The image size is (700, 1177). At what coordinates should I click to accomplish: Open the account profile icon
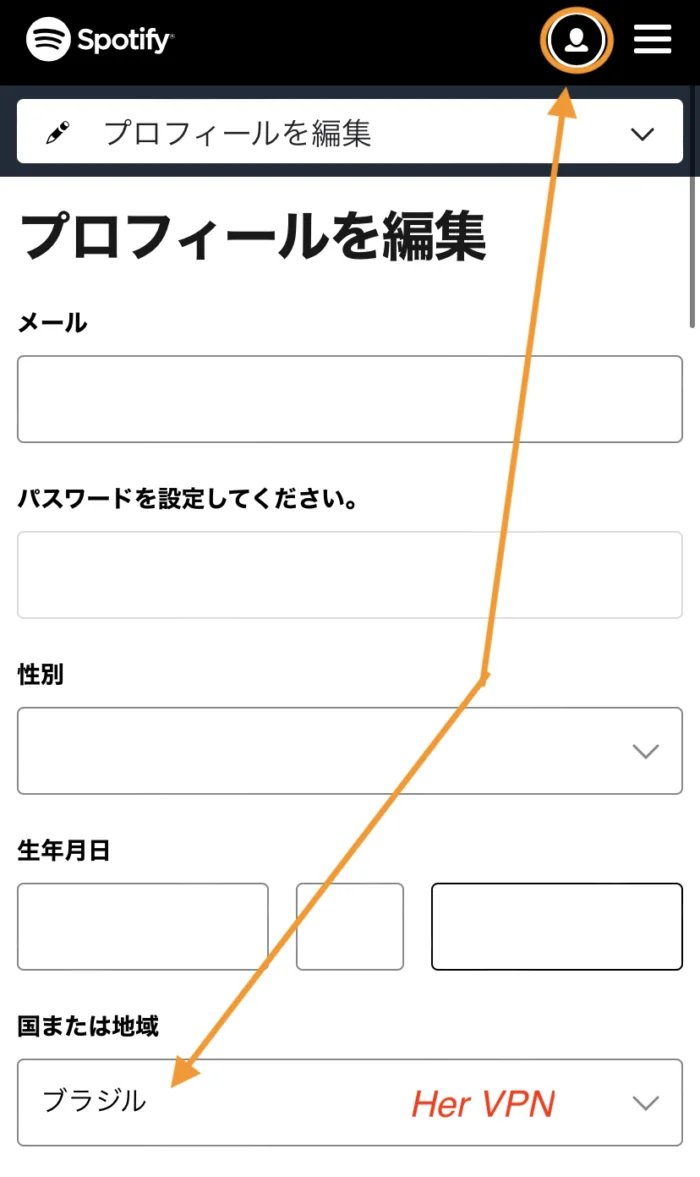click(576, 41)
